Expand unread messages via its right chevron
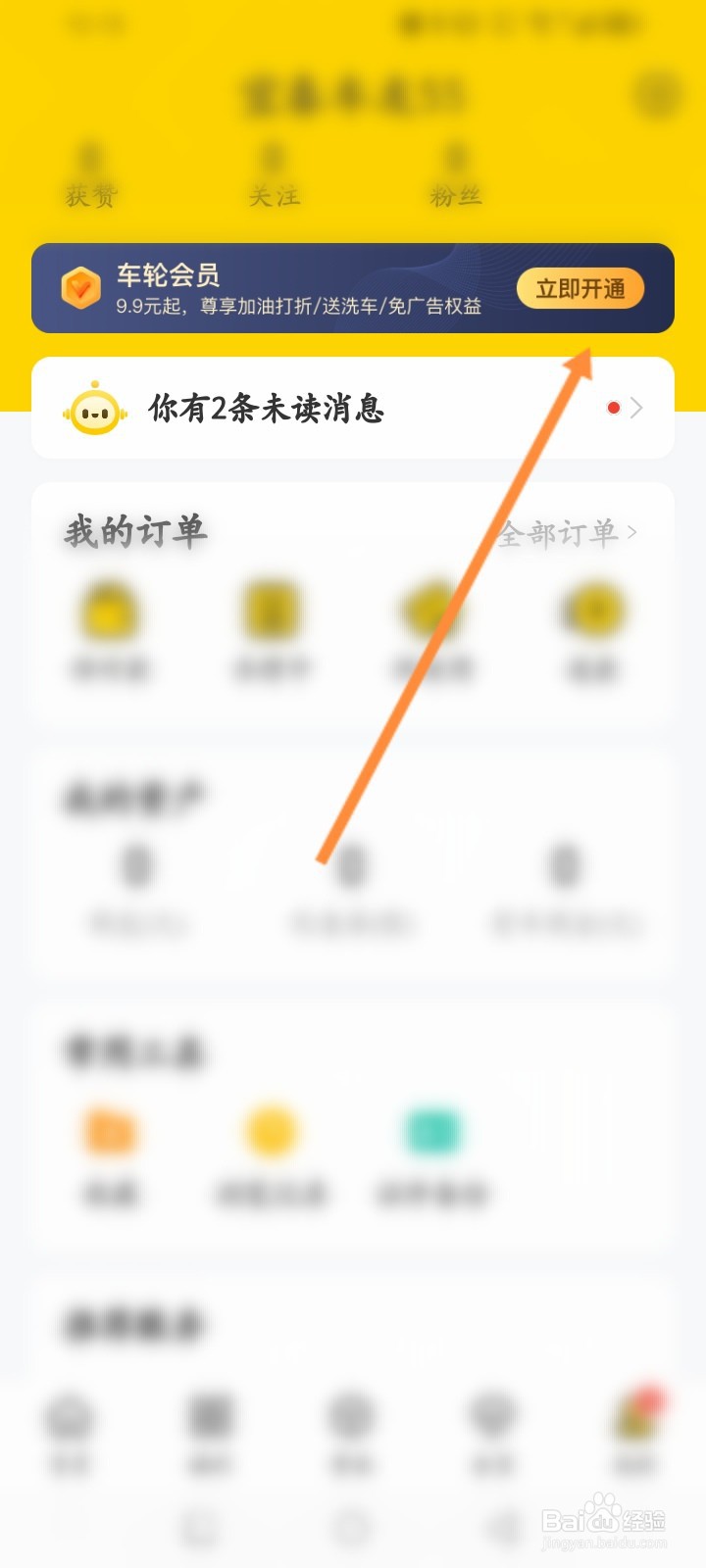 pyautogui.click(x=635, y=409)
